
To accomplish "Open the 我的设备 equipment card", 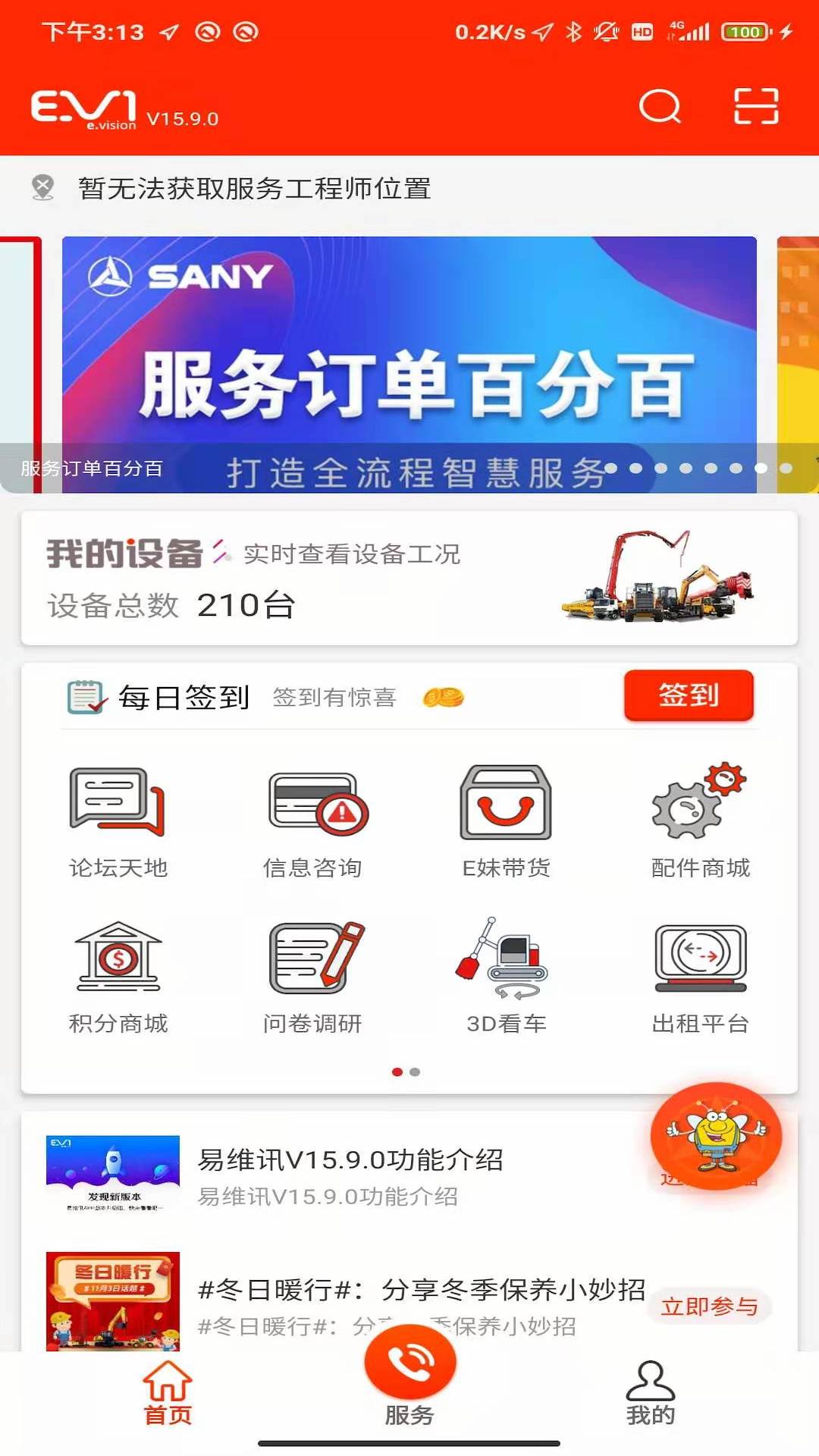I will (409, 579).
